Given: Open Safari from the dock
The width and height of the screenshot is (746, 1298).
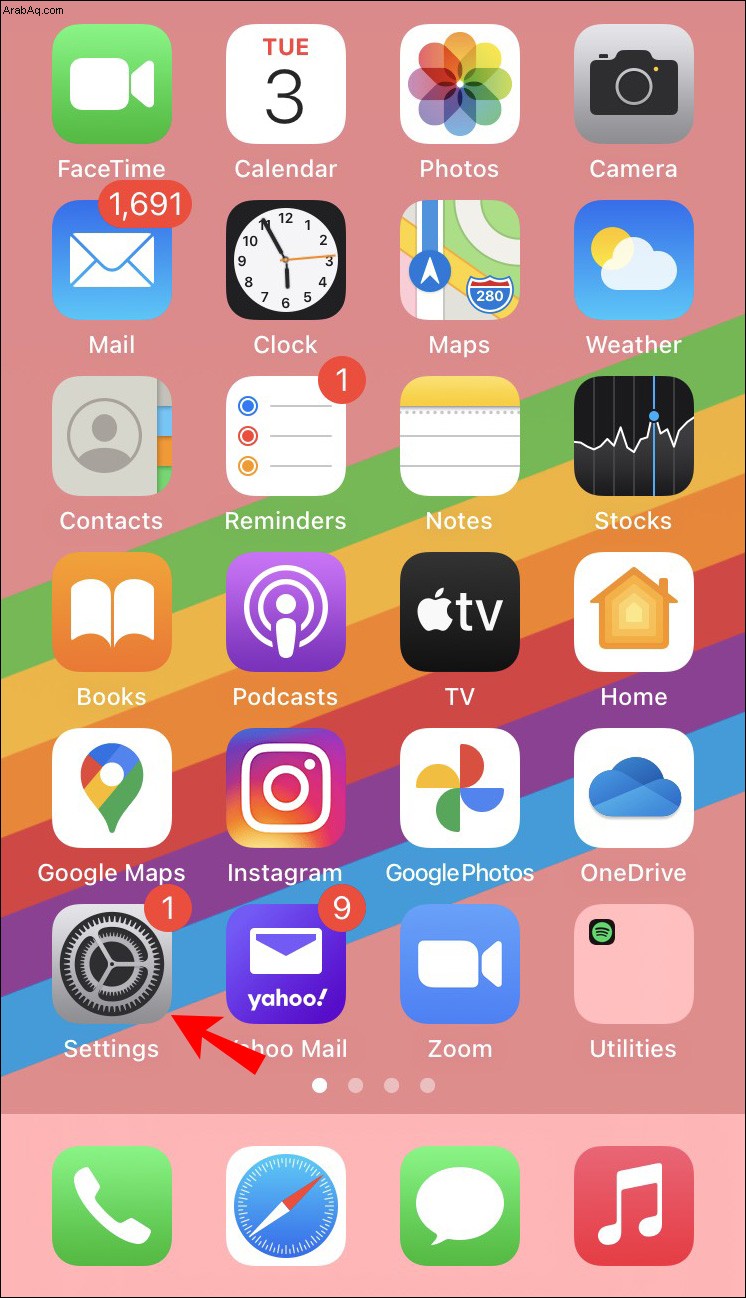Looking at the screenshot, I should 286,1206.
